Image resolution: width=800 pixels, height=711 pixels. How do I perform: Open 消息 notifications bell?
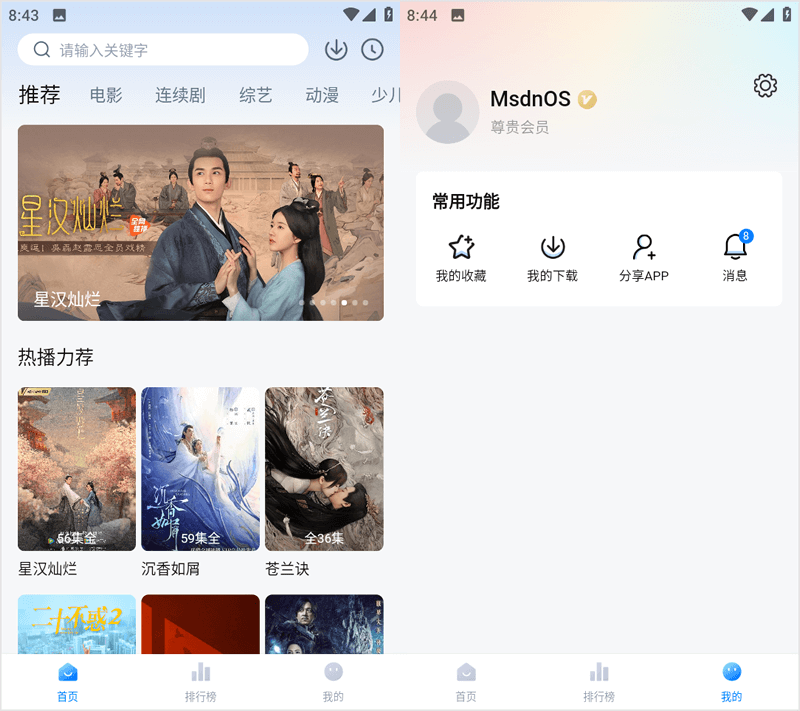pyautogui.click(x=735, y=258)
